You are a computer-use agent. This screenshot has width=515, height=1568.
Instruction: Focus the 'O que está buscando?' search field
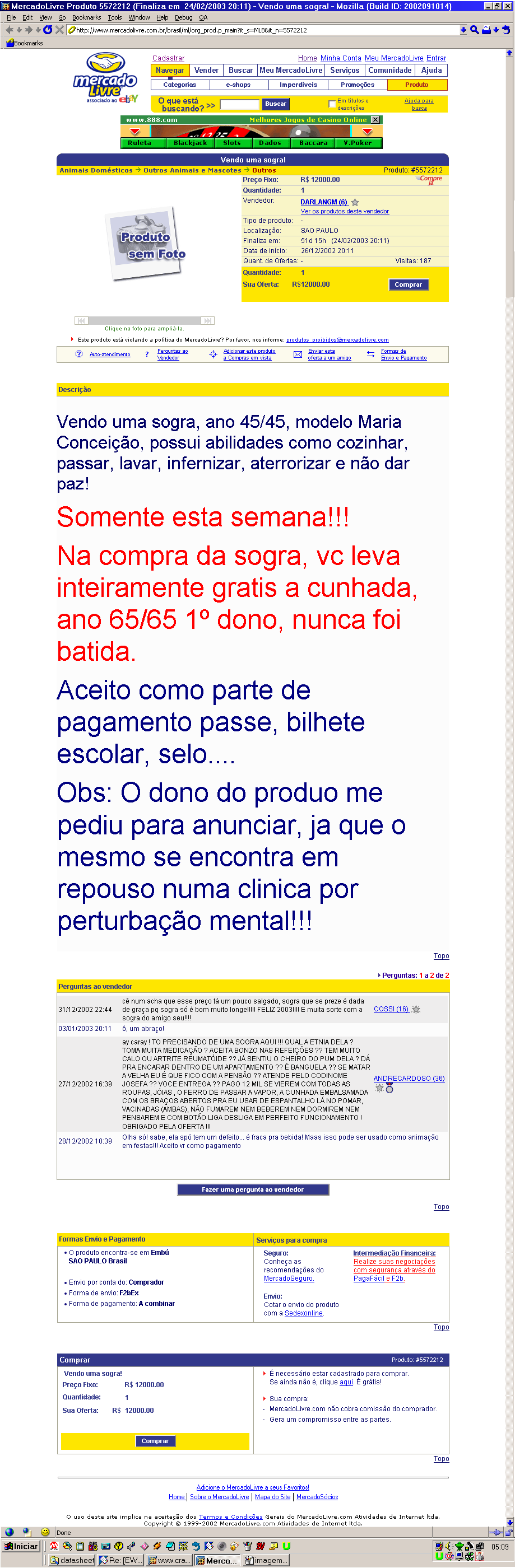(x=239, y=105)
